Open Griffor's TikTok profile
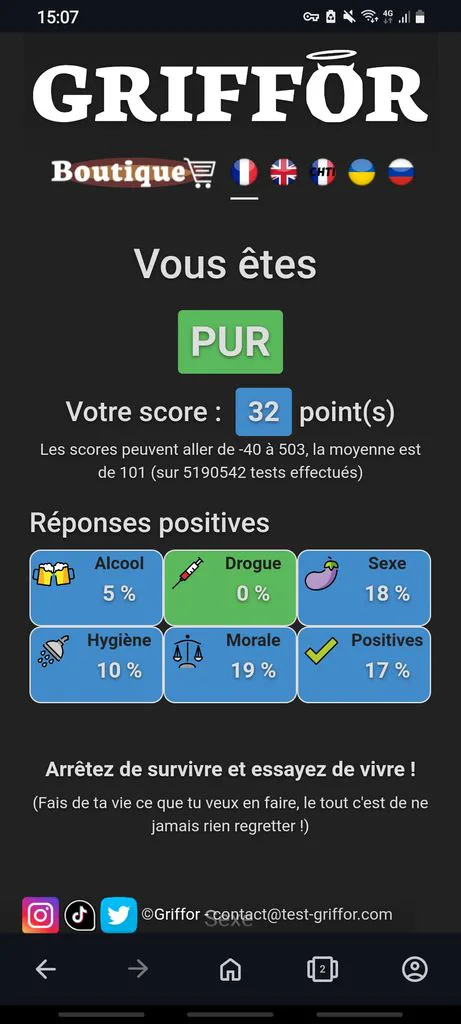Screen dimensions: 461x1024 (80, 915)
